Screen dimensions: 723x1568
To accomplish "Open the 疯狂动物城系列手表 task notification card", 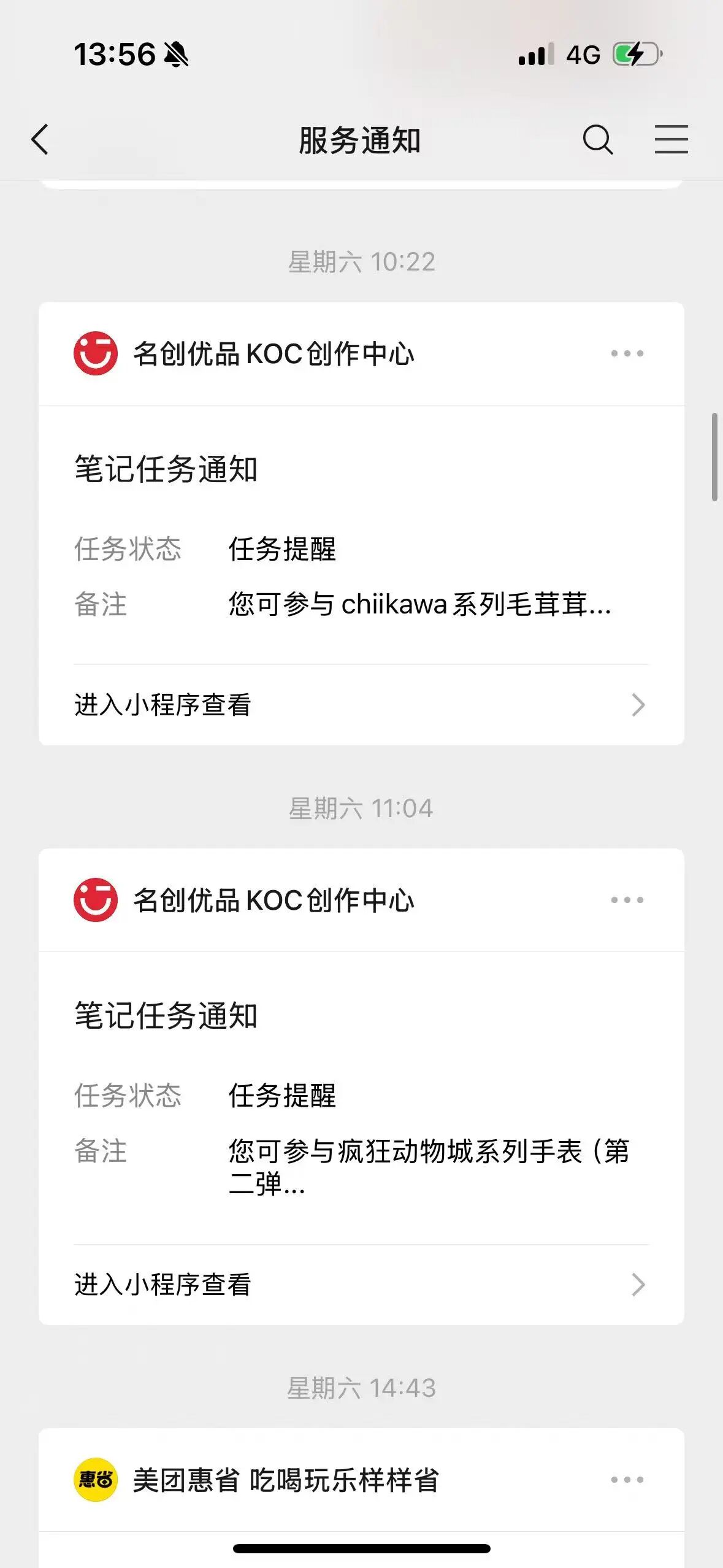I will click(361, 1098).
